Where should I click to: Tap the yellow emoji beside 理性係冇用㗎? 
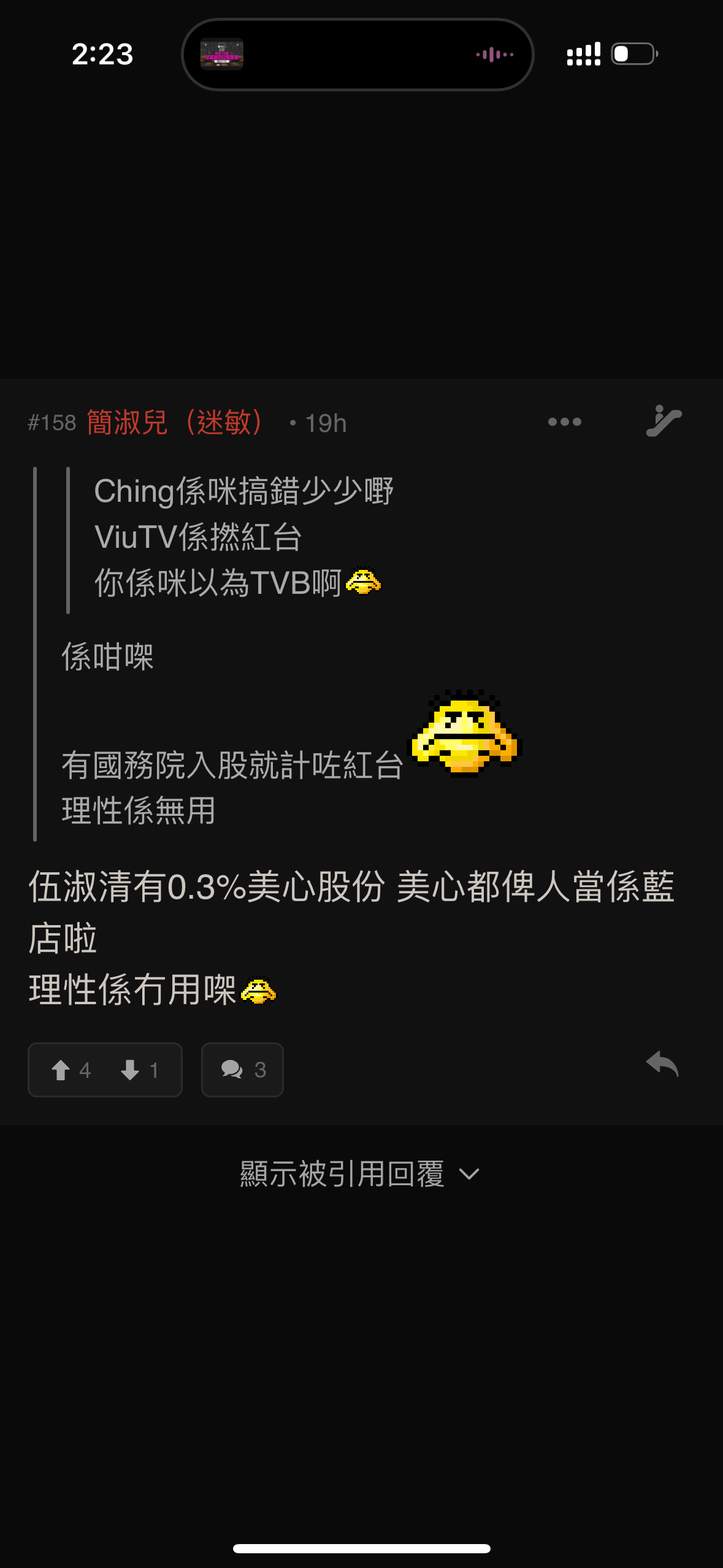[261, 988]
